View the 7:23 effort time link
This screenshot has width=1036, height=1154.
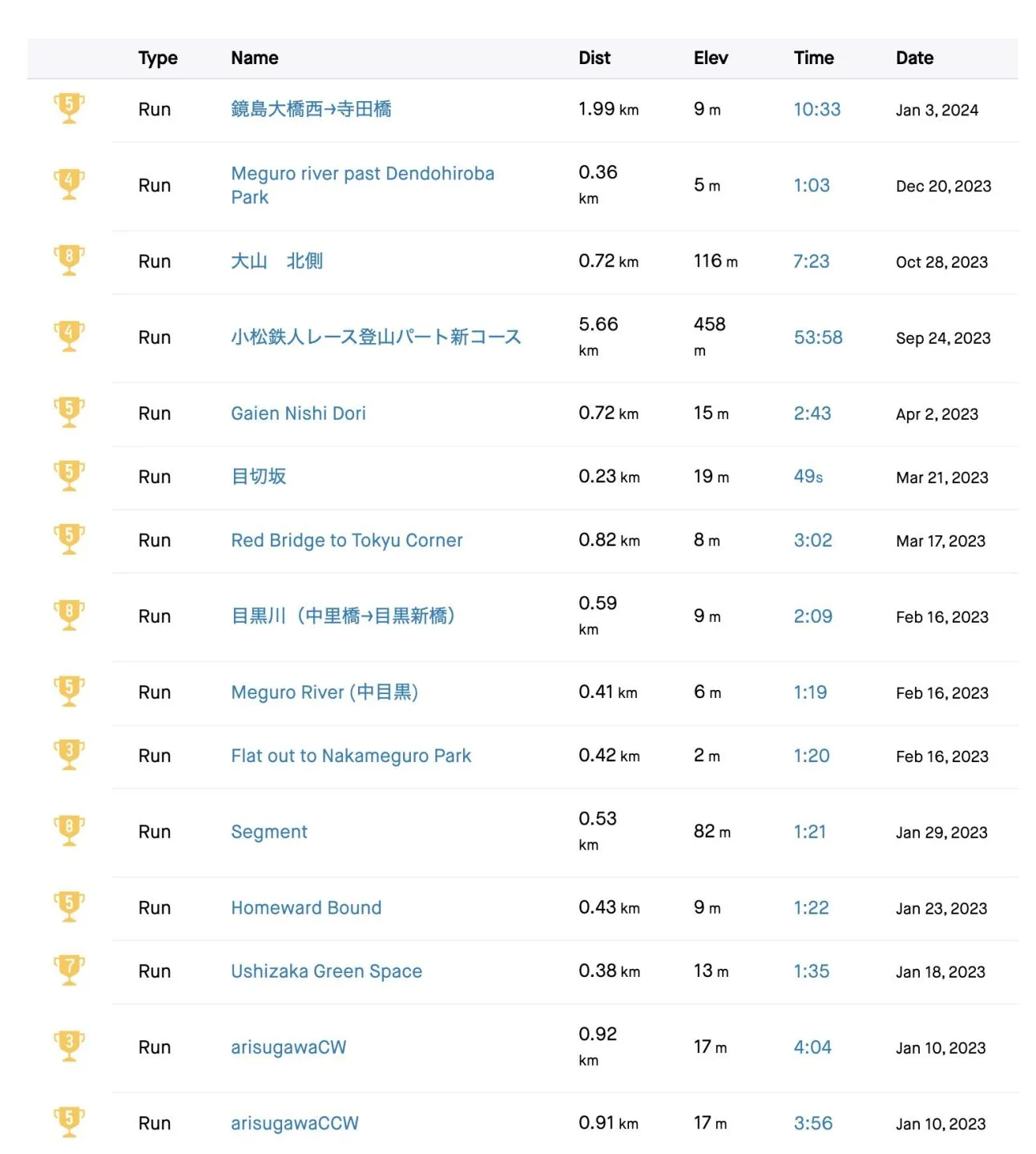click(x=811, y=261)
